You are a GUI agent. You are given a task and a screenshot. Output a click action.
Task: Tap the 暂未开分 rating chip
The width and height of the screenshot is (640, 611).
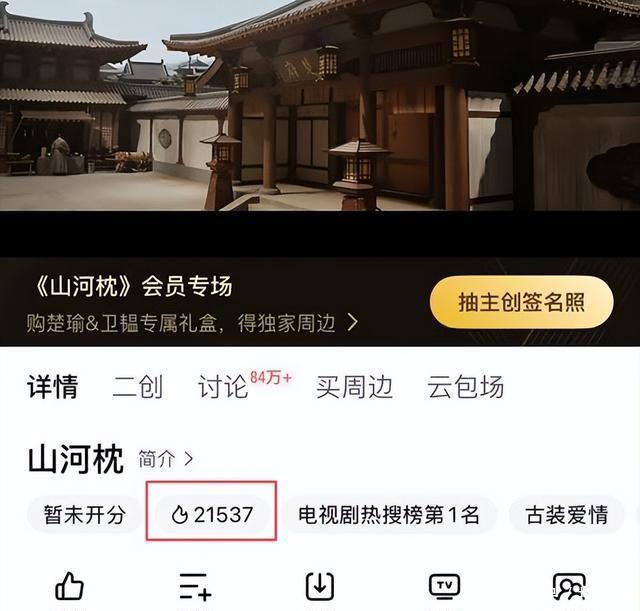click(84, 515)
